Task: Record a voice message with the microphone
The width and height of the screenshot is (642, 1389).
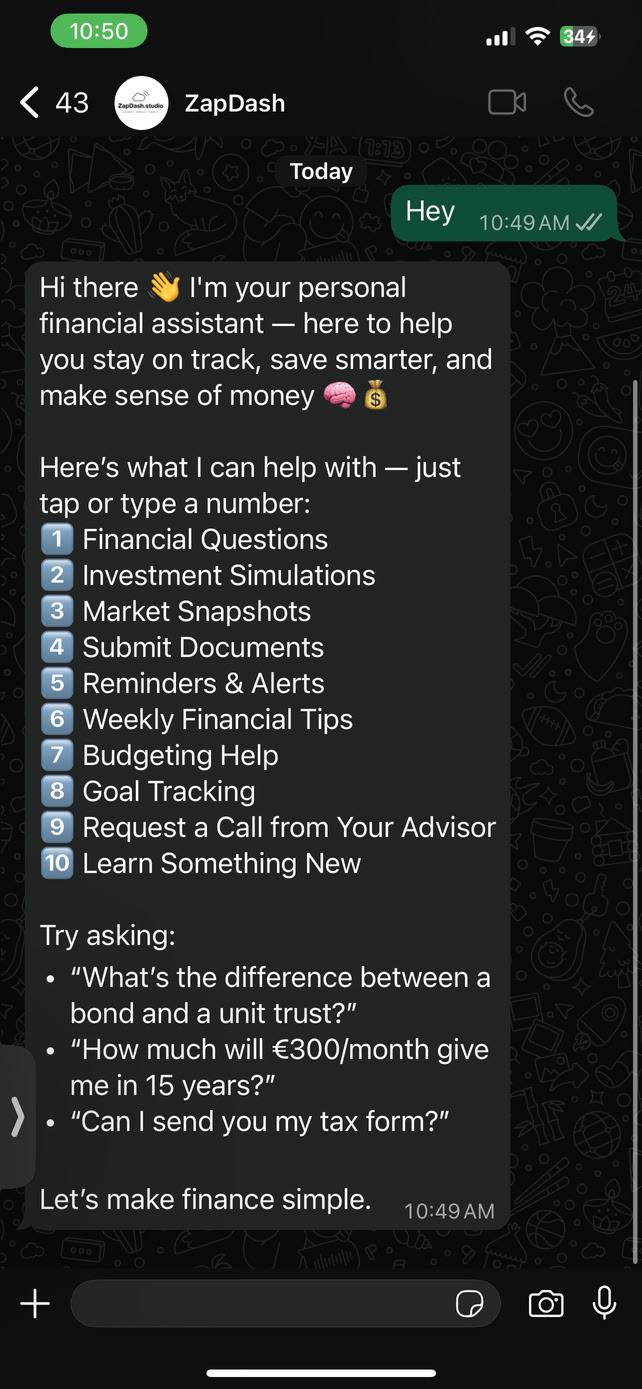Action: tap(604, 1302)
